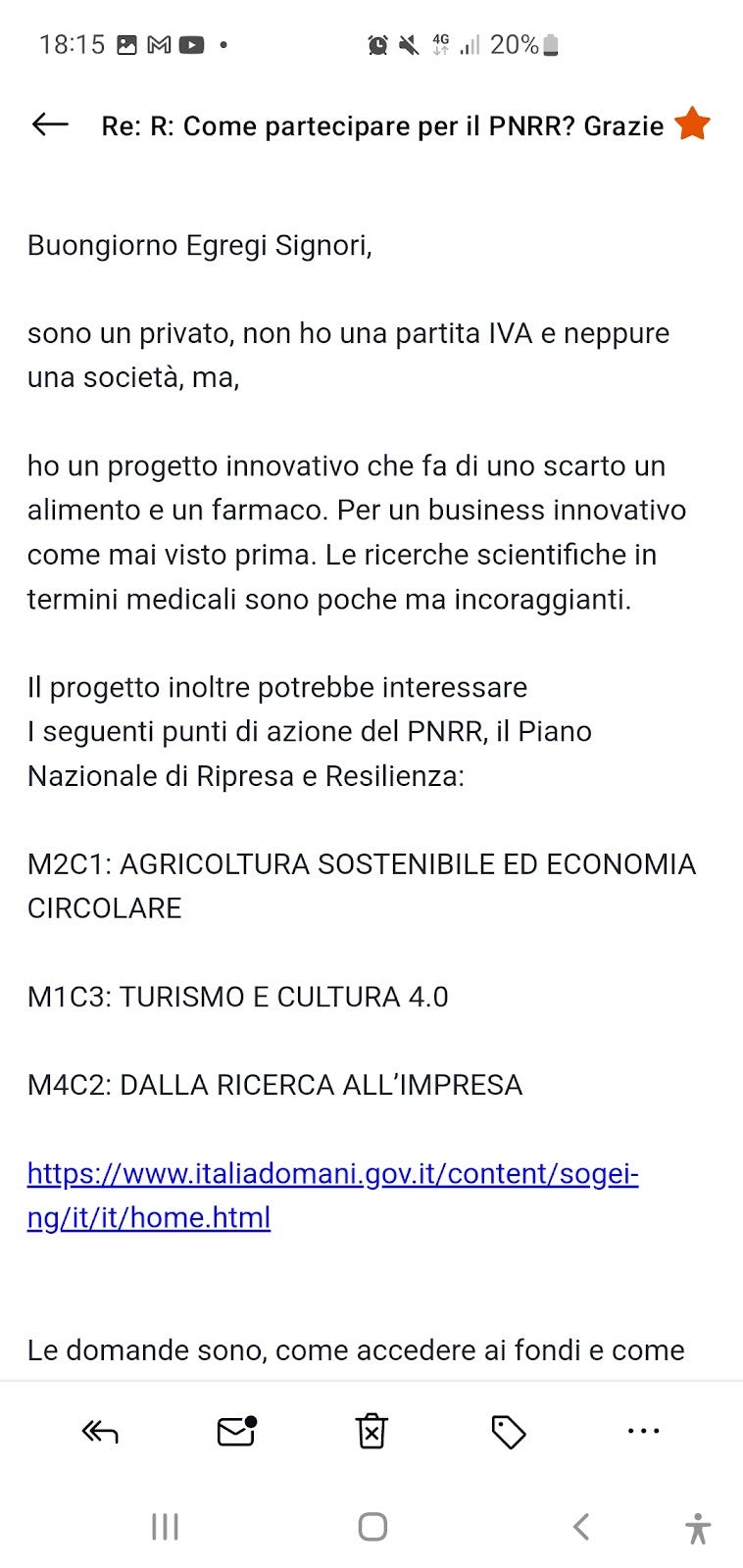Open the three-dot more options menu
The image size is (743, 1568).
coord(643,1431)
